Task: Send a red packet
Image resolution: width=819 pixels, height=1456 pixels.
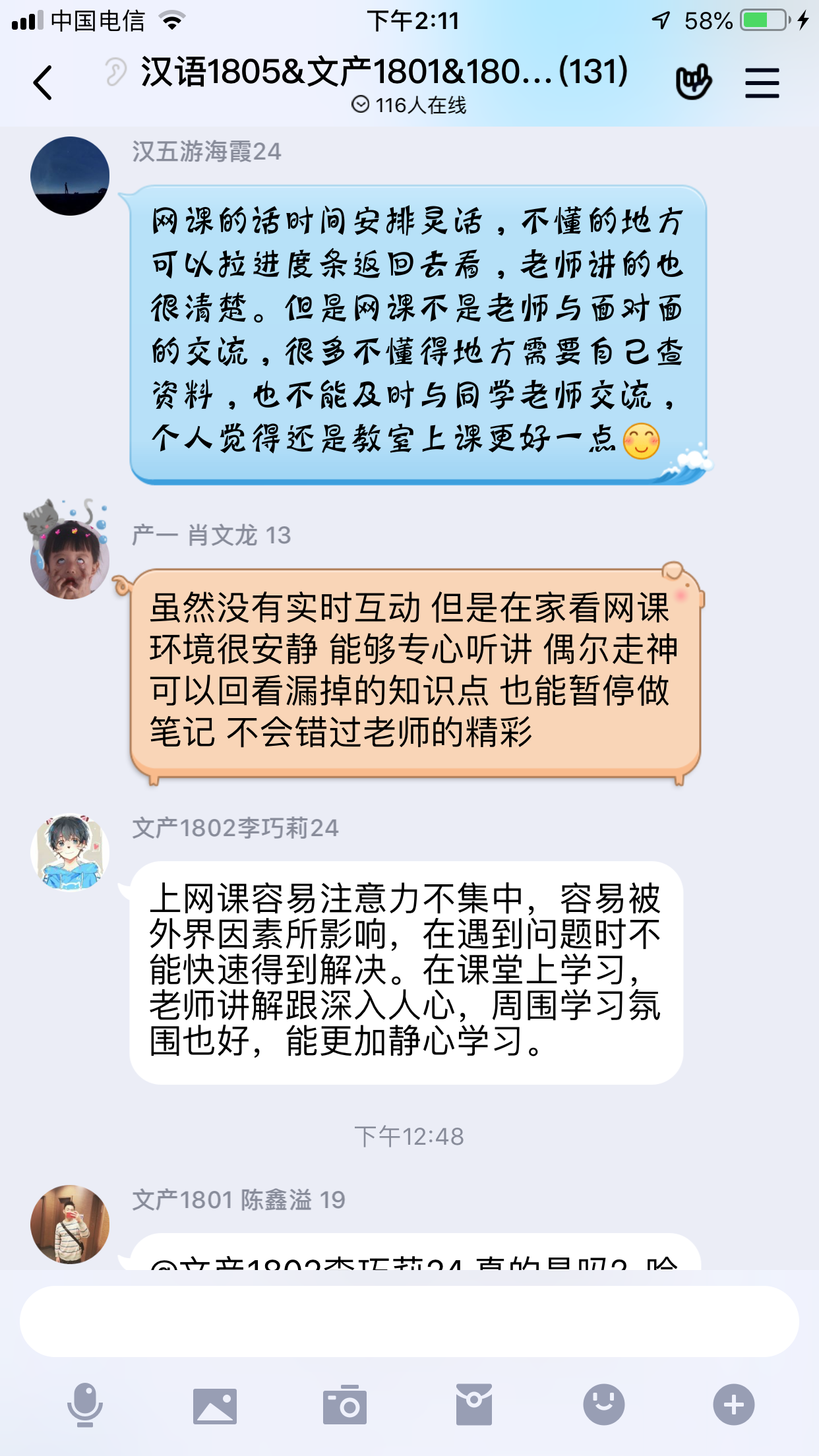Action: 474,1405
